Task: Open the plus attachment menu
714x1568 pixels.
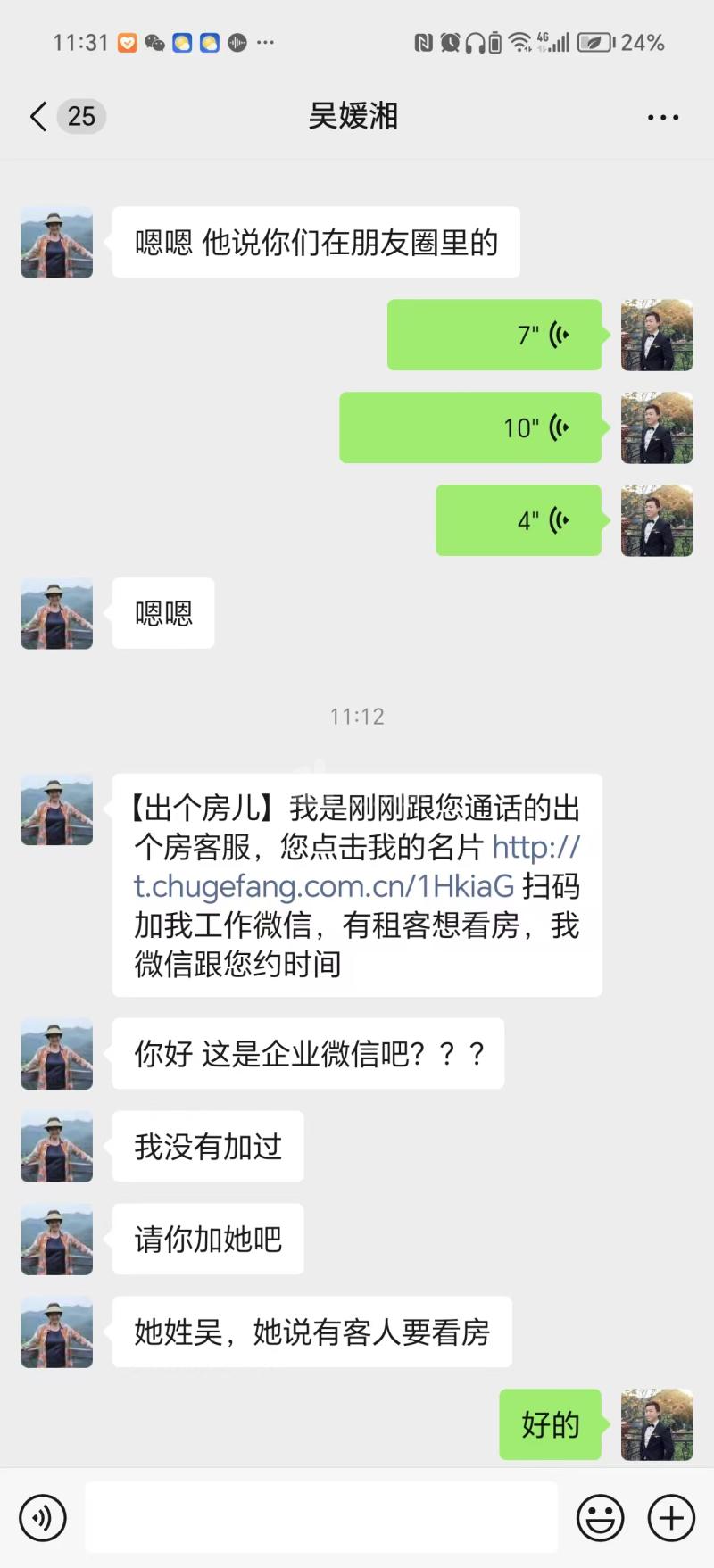Action: coord(671,1517)
